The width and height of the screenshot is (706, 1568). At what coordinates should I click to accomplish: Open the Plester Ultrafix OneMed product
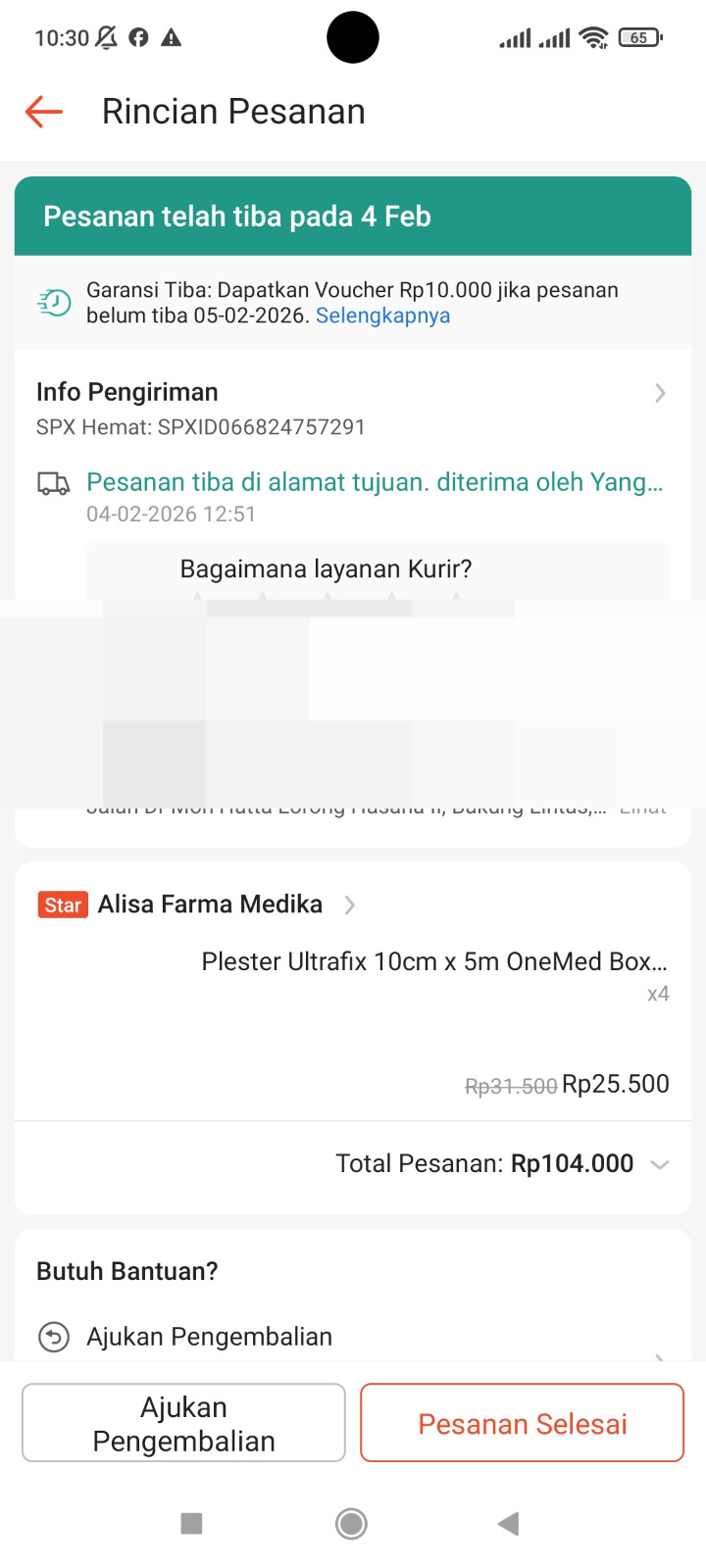[x=433, y=962]
